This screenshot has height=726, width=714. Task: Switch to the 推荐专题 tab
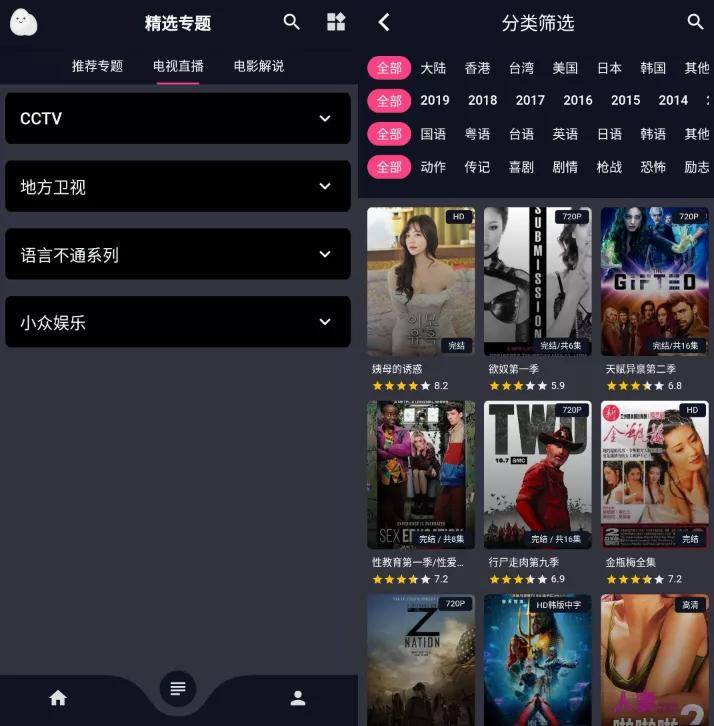(x=97, y=66)
